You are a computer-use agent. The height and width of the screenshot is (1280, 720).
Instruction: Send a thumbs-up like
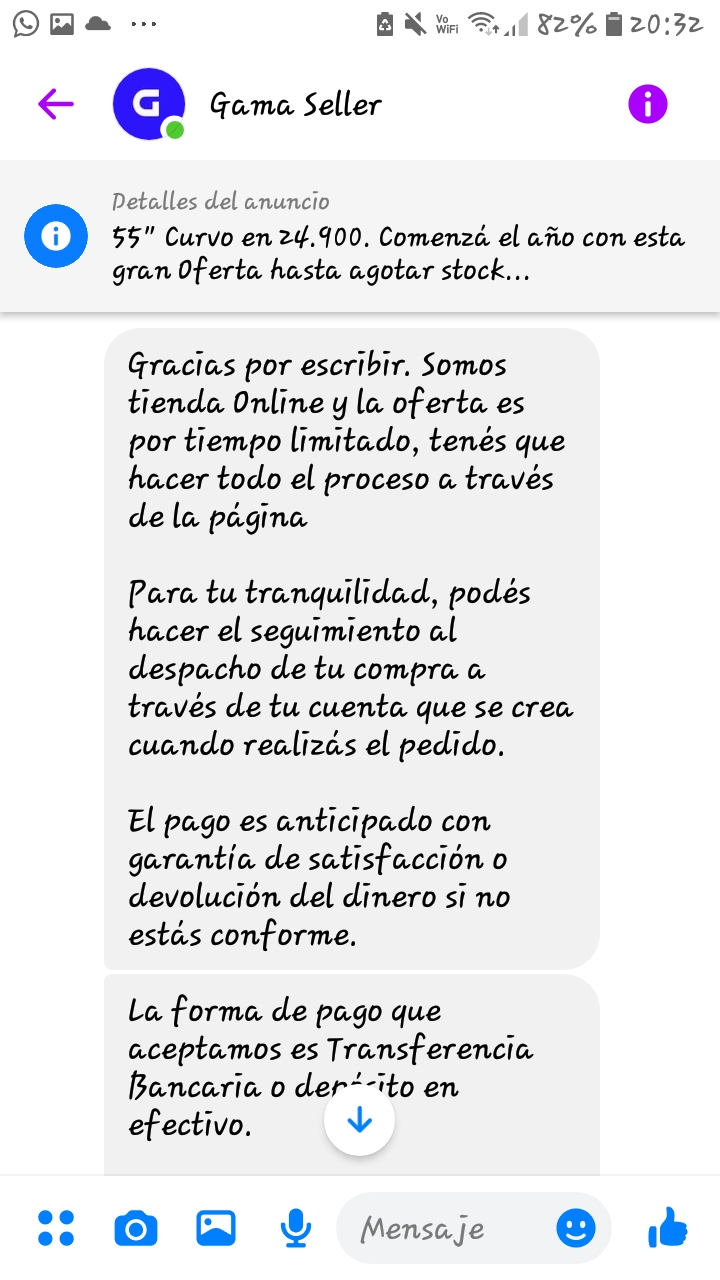tap(667, 1227)
